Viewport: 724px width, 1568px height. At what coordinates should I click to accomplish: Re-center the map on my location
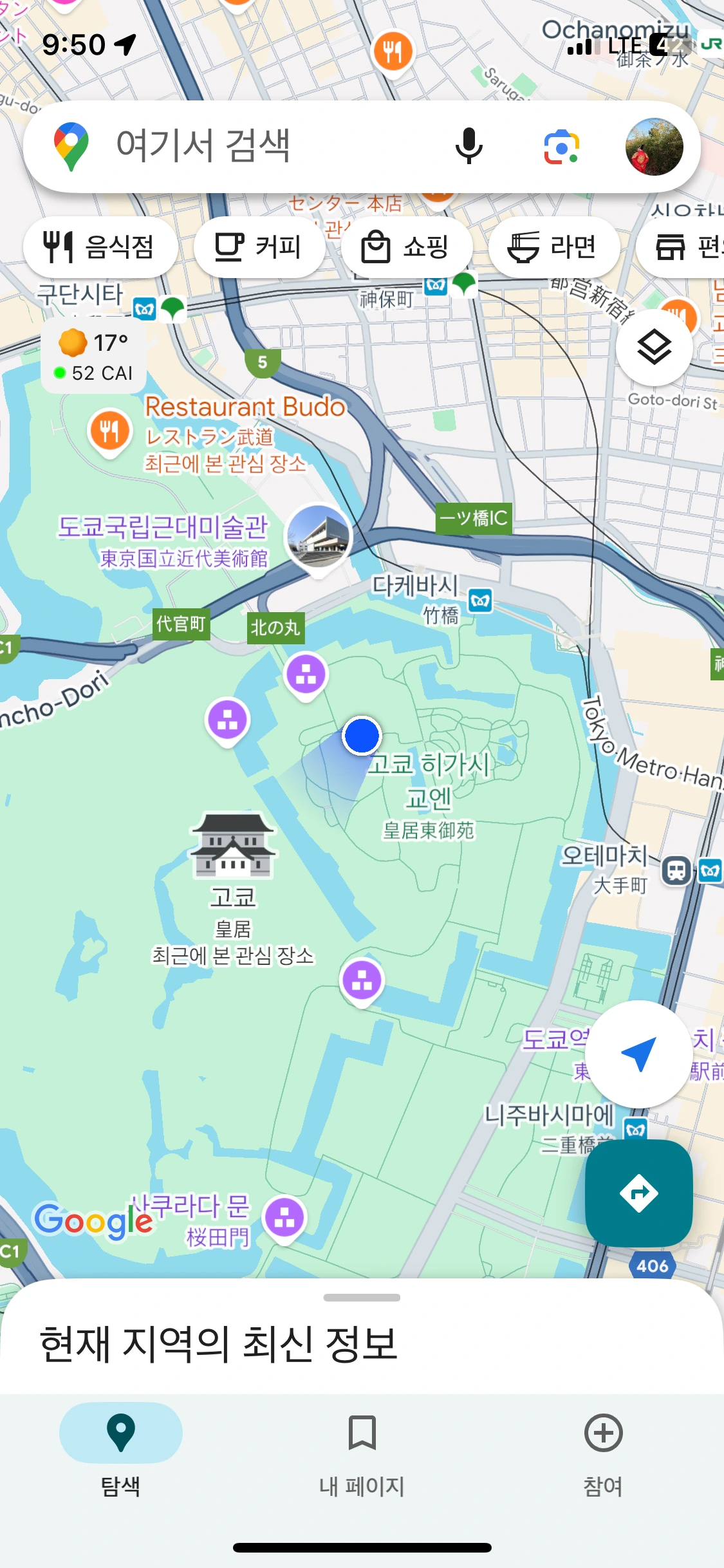coord(638,1054)
